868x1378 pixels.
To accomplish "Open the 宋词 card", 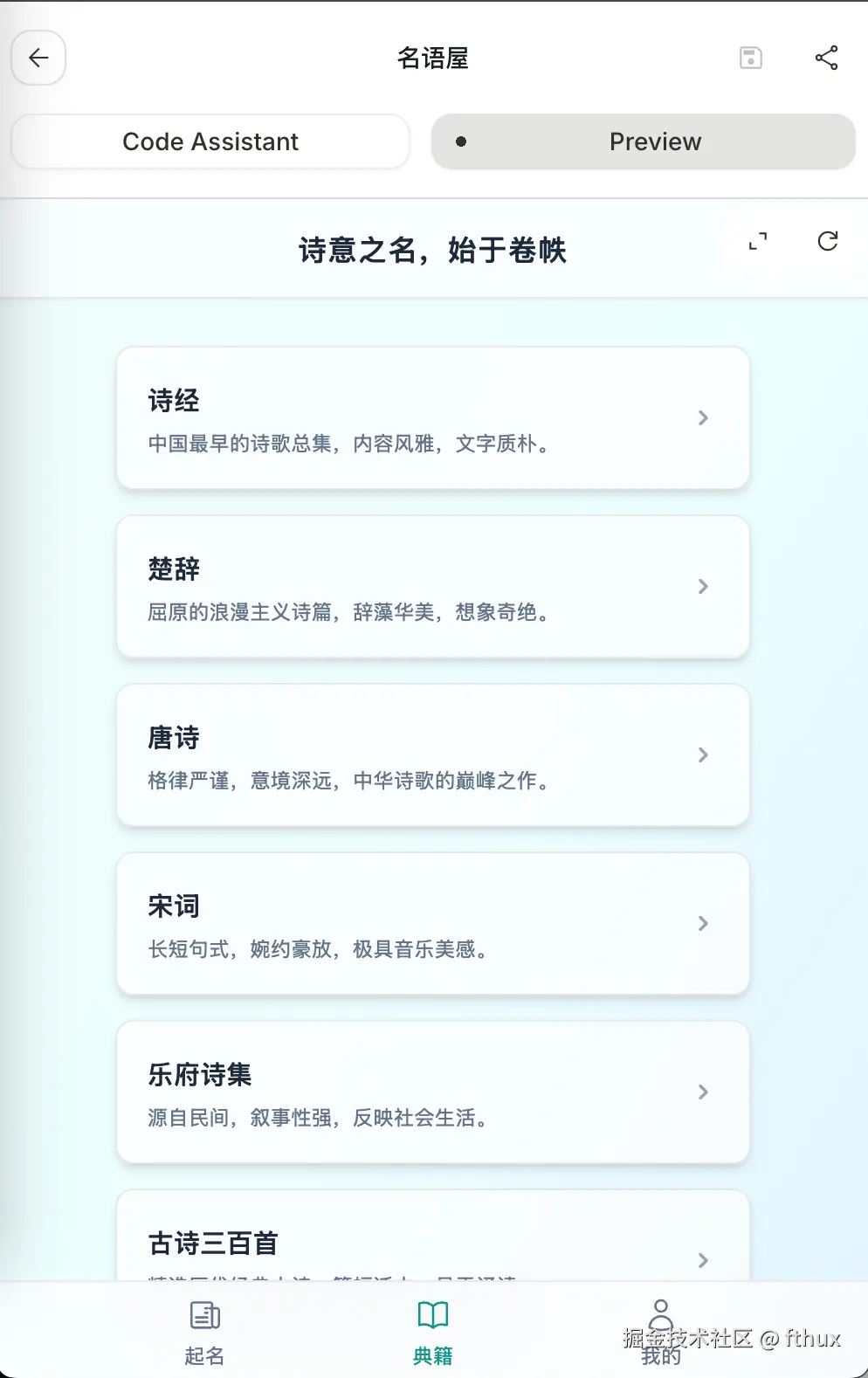I will pyautogui.click(x=433, y=924).
